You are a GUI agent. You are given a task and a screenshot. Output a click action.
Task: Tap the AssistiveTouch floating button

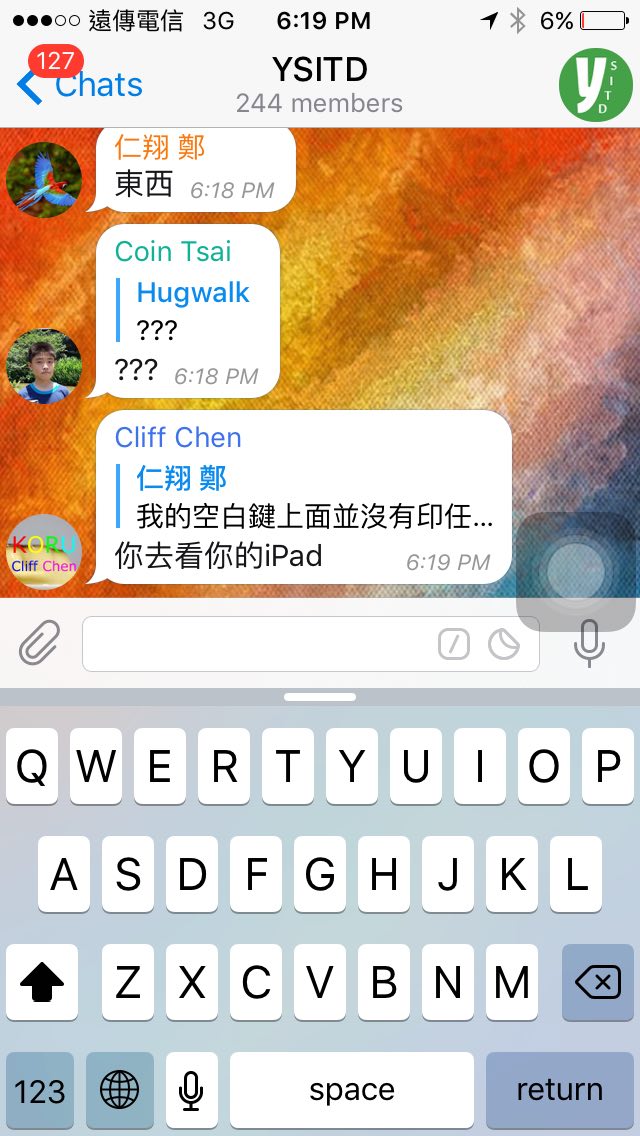(x=576, y=572)
